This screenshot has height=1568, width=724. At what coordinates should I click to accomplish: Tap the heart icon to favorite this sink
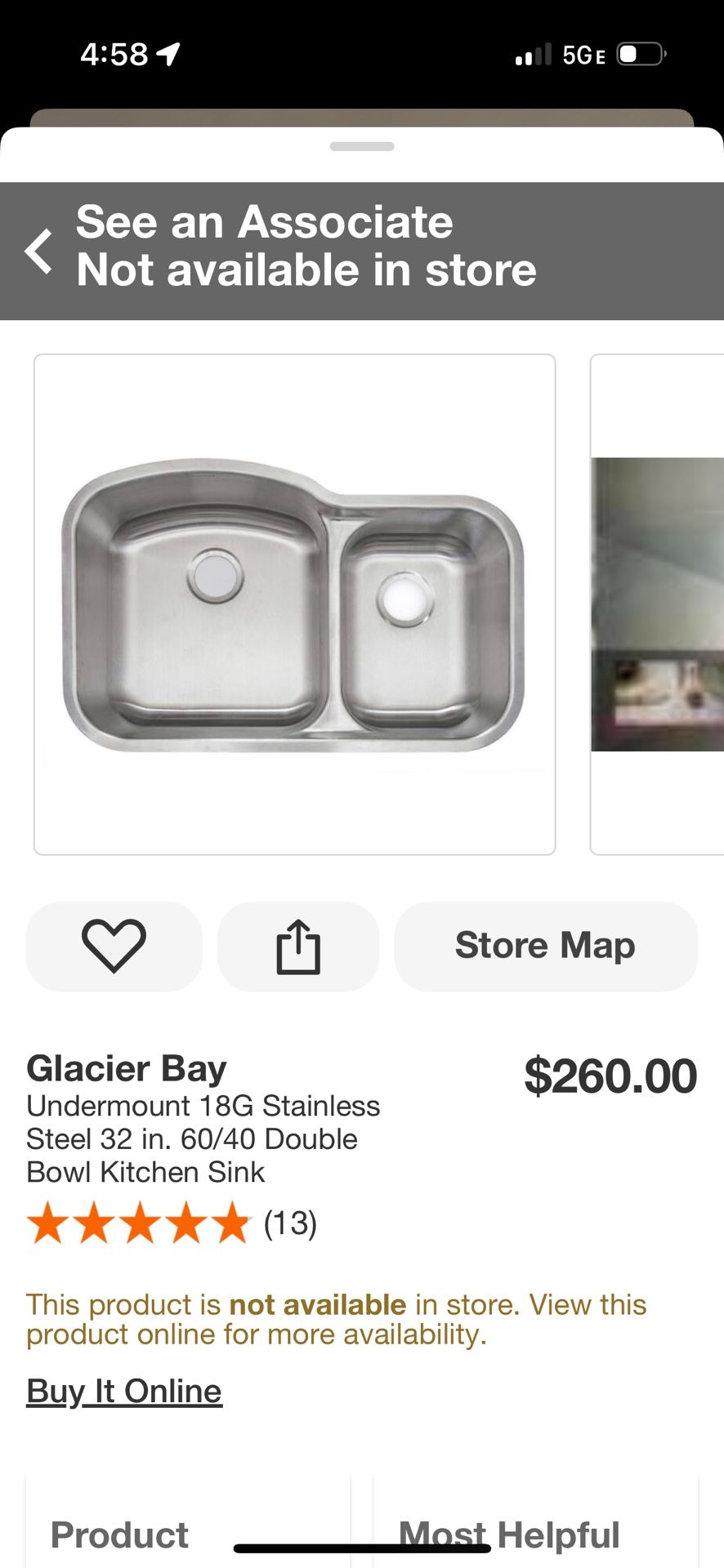point(114,946)
